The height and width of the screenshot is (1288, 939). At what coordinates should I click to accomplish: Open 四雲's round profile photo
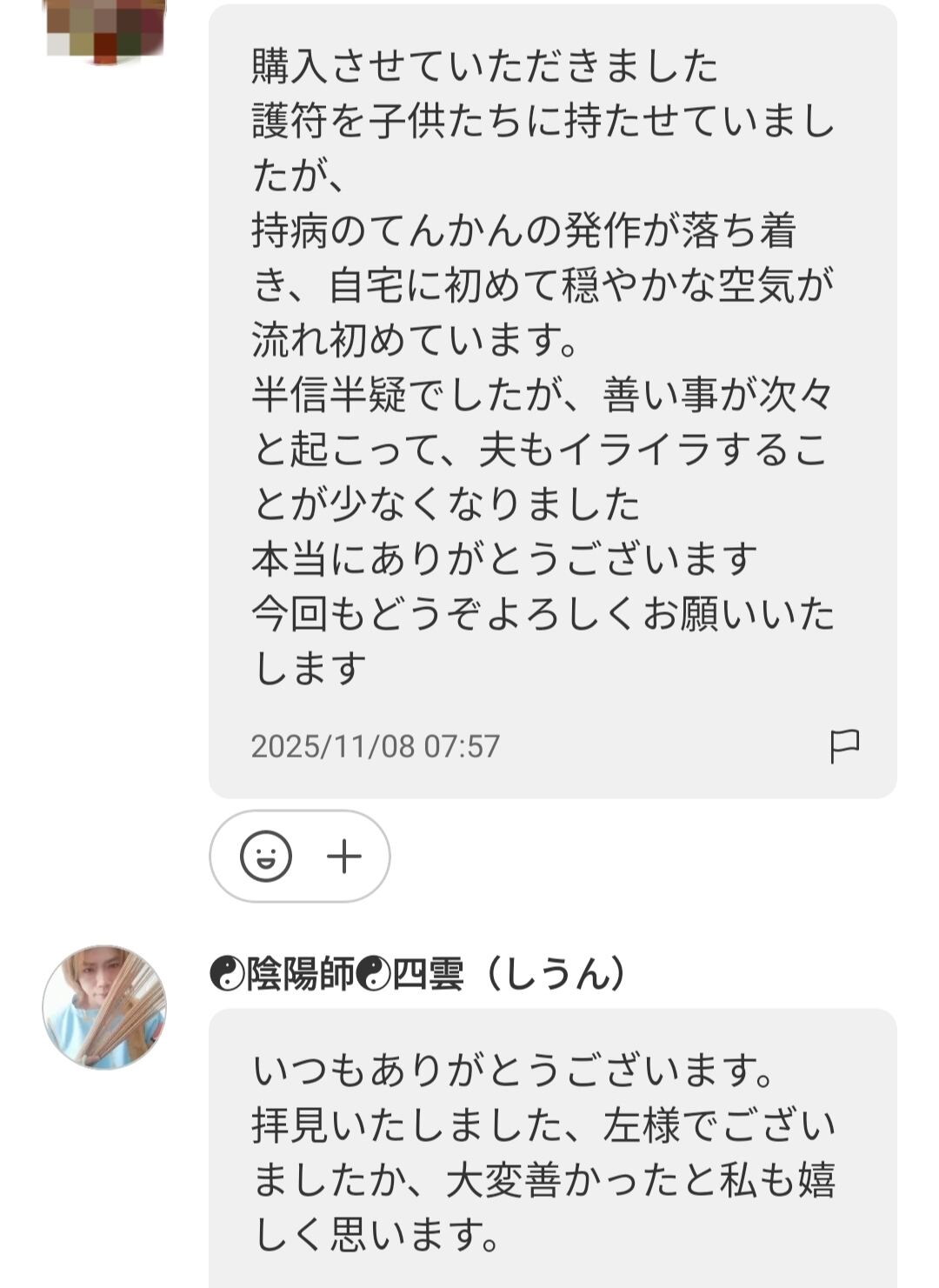(104, 1007)
